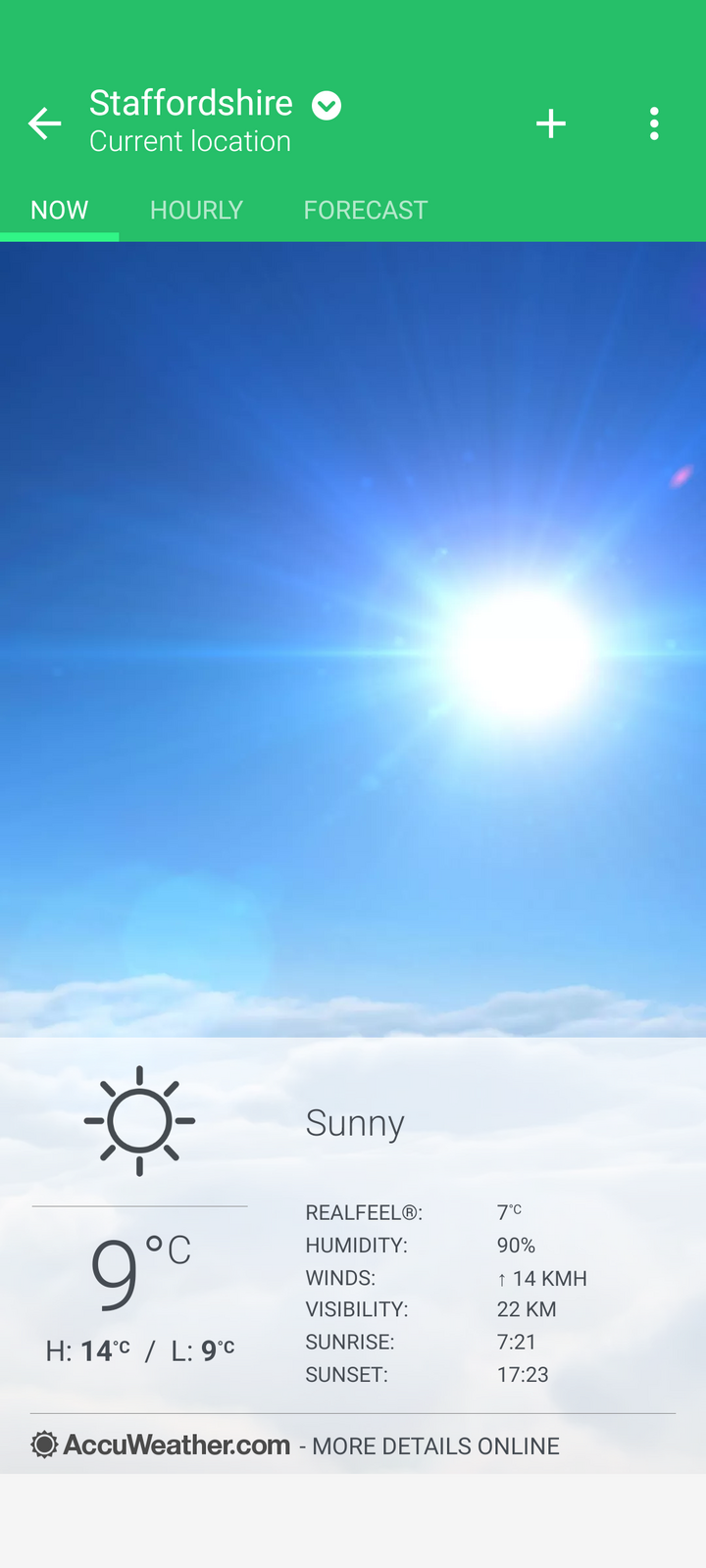Screen dimensions: 706x1568
Task: Go back using the arrow icon
Action: (x=45, y=123)
